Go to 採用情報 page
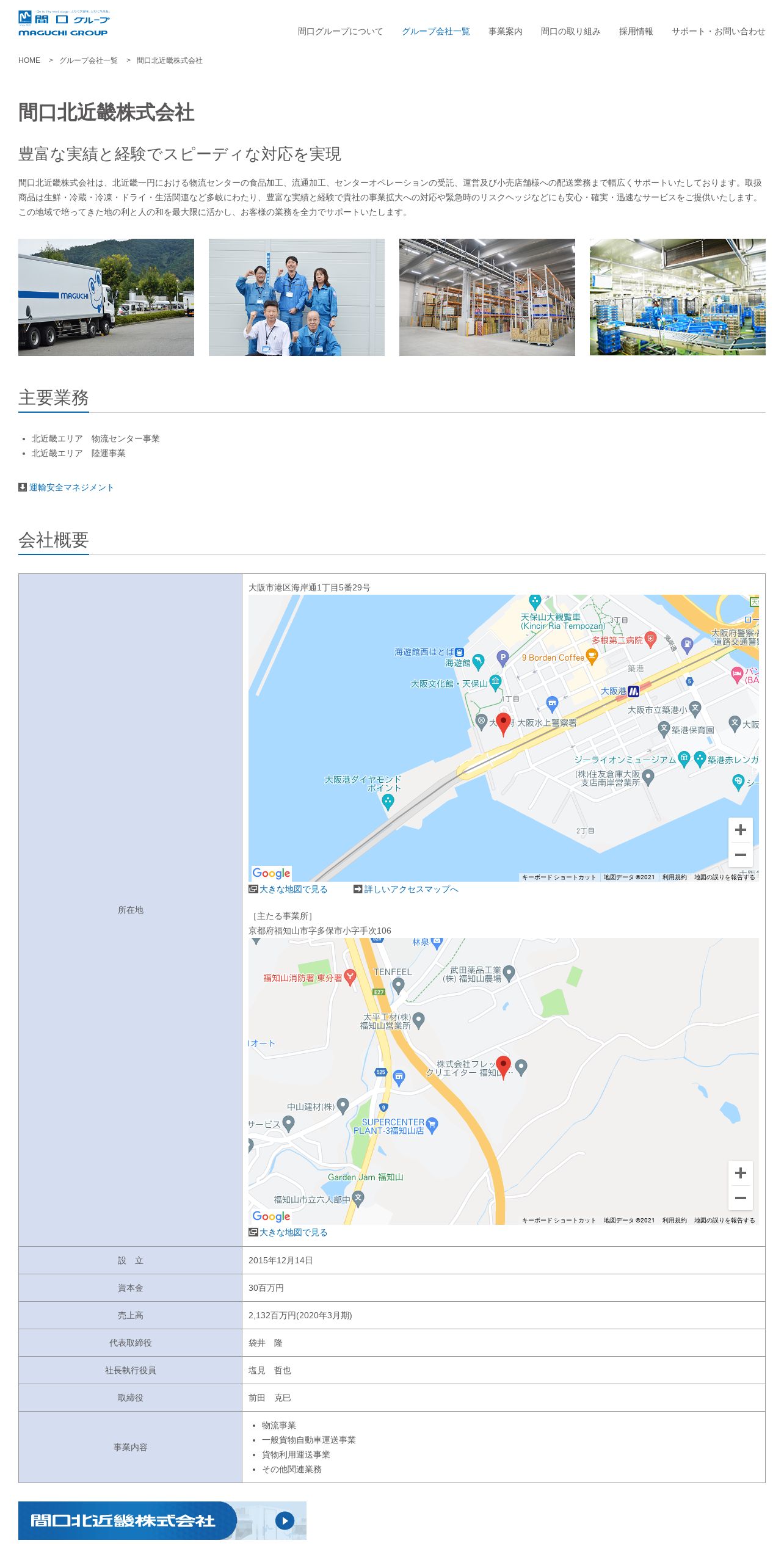 click(x=636, y=31)
